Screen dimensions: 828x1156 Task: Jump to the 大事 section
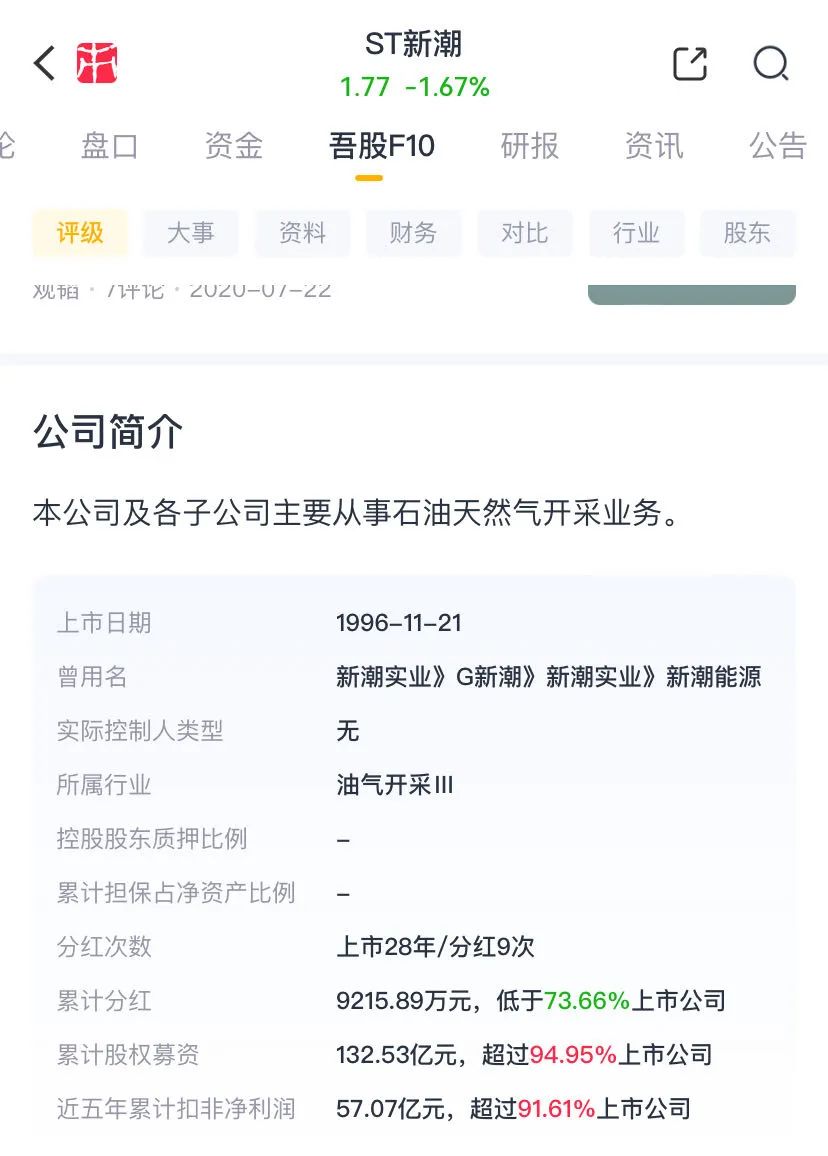(x=190, y=233)
